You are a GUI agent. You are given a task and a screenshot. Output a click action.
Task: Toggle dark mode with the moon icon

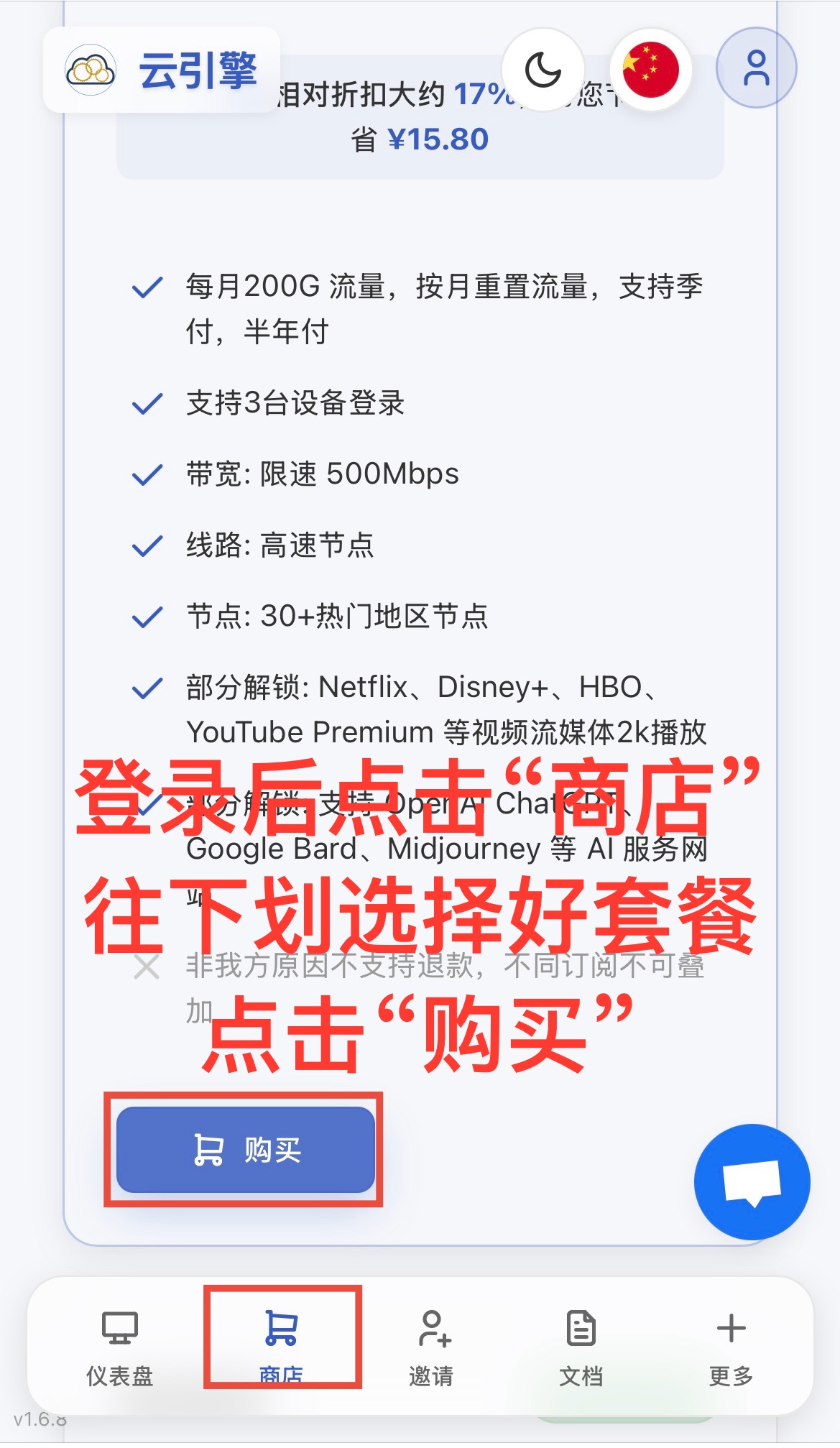click(544, 70)
